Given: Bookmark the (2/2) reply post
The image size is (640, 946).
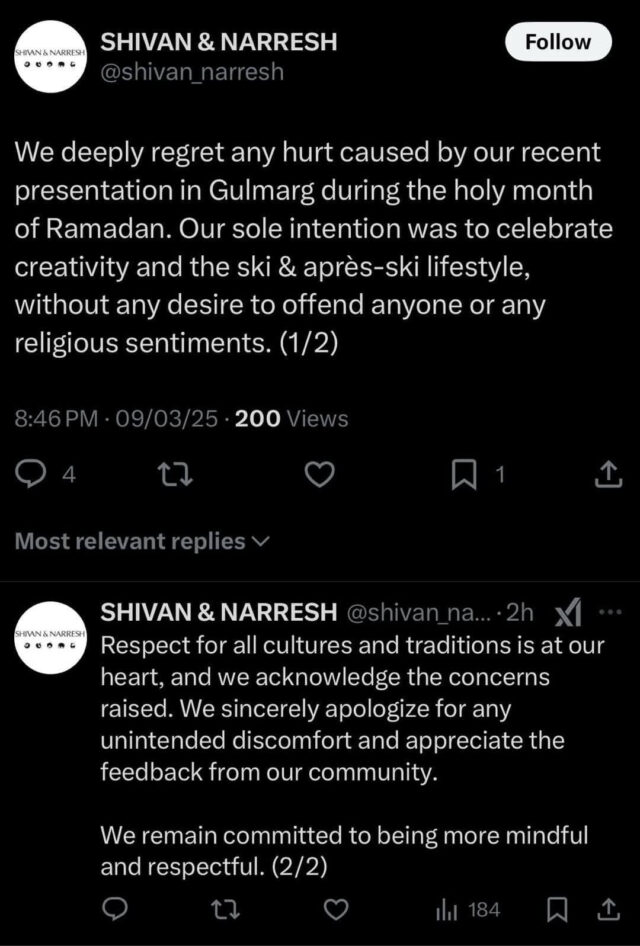Looking at the screenshot, I should (557, 909).
